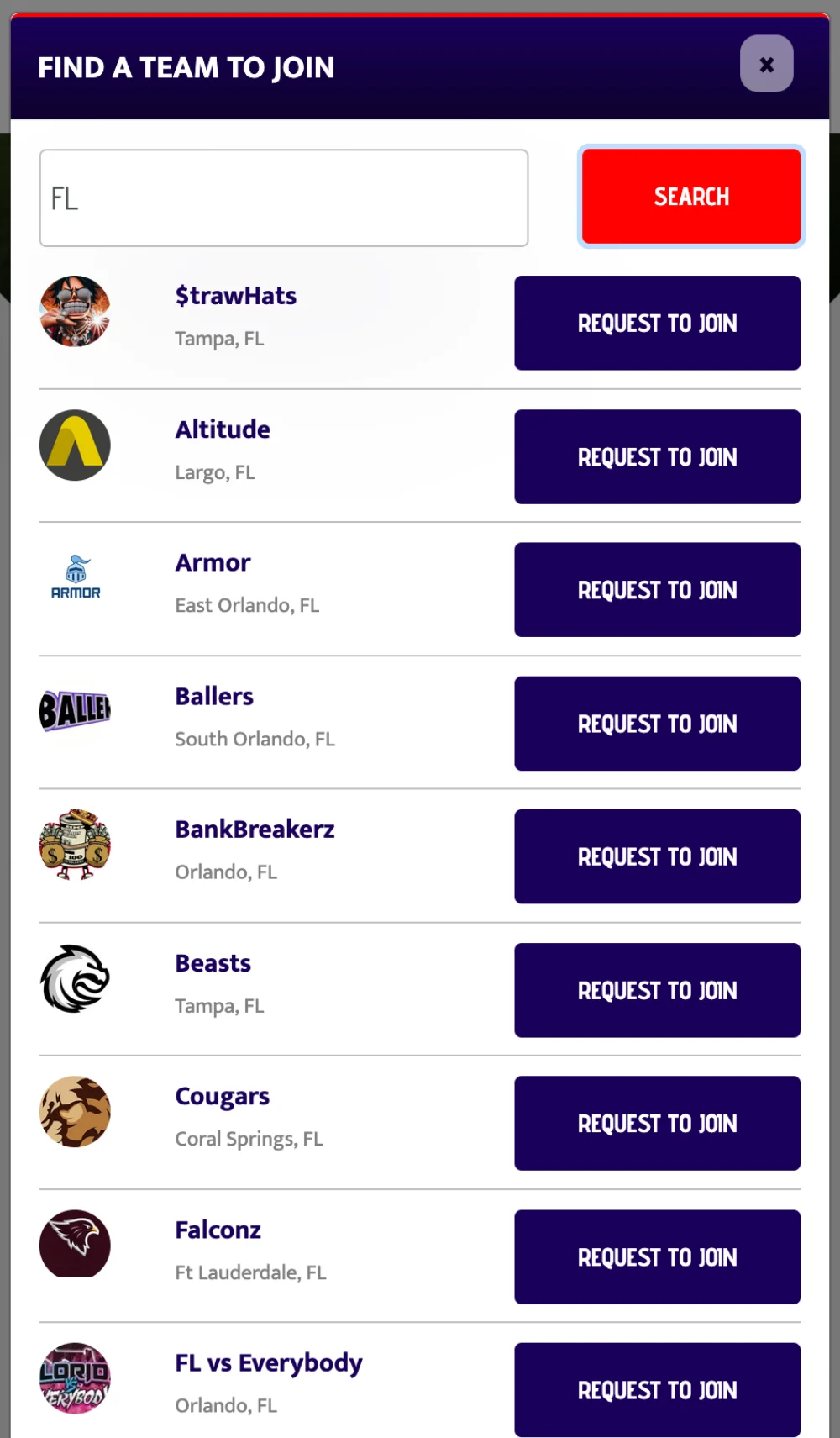Image resolution: width=840 pixels, height=1438 pixels.
Task: Ask to join BankBreakerz
Action: tap(657, 856)
